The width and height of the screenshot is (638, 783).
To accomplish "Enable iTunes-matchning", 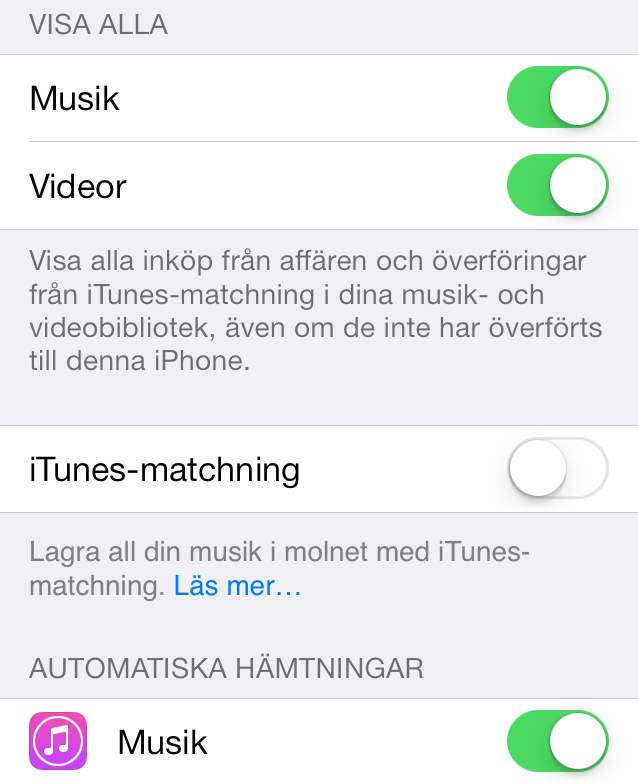I will click(557, 468).
